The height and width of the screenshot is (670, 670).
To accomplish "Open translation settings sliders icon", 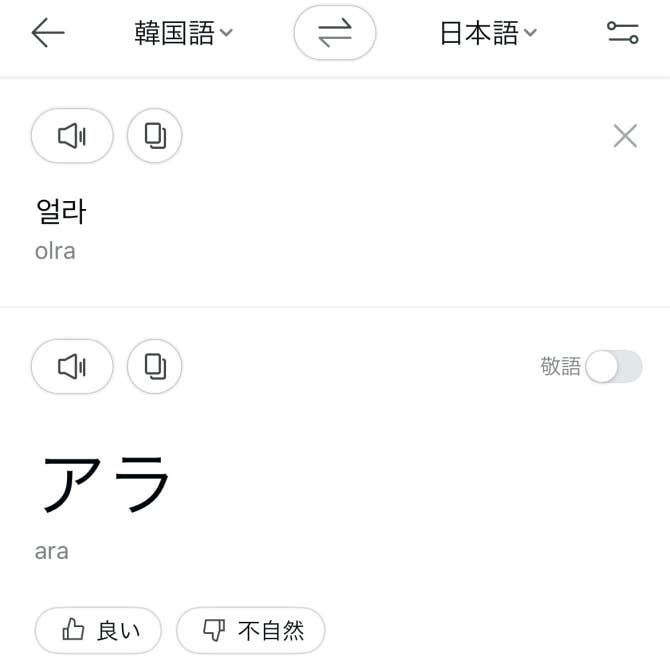I will pos(622,33).
